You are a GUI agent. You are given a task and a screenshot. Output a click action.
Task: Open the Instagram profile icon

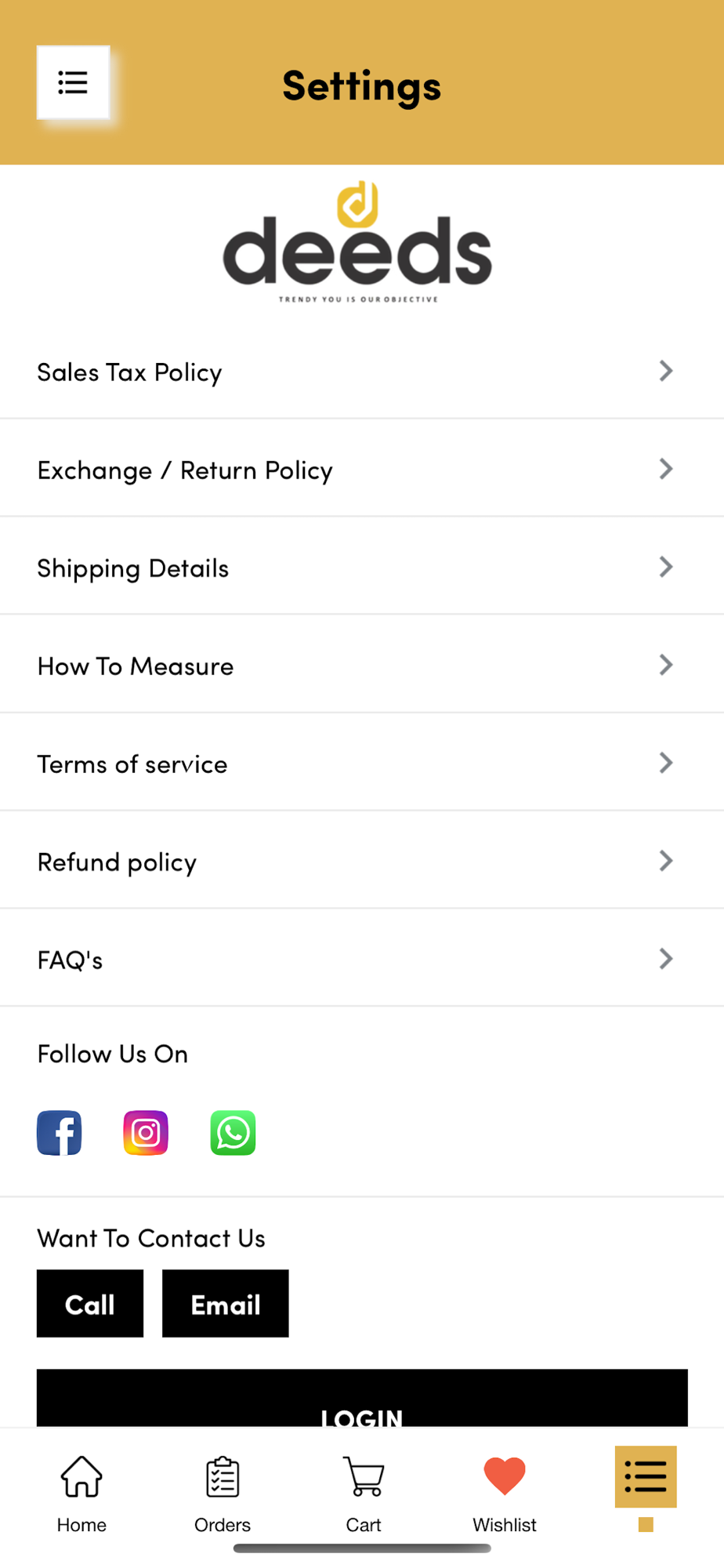coord(146,1133)
